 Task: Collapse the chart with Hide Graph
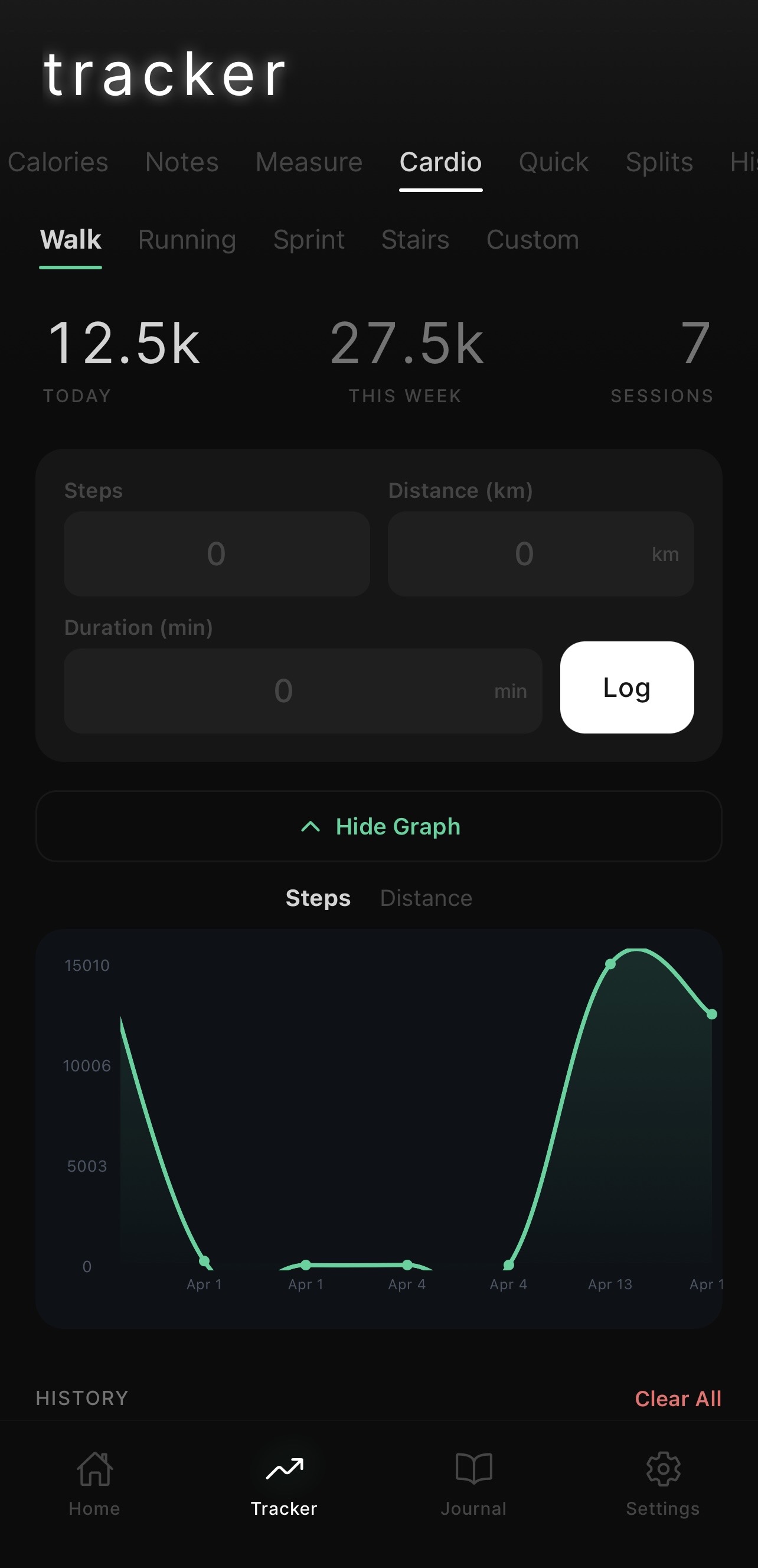click(379, 827)
